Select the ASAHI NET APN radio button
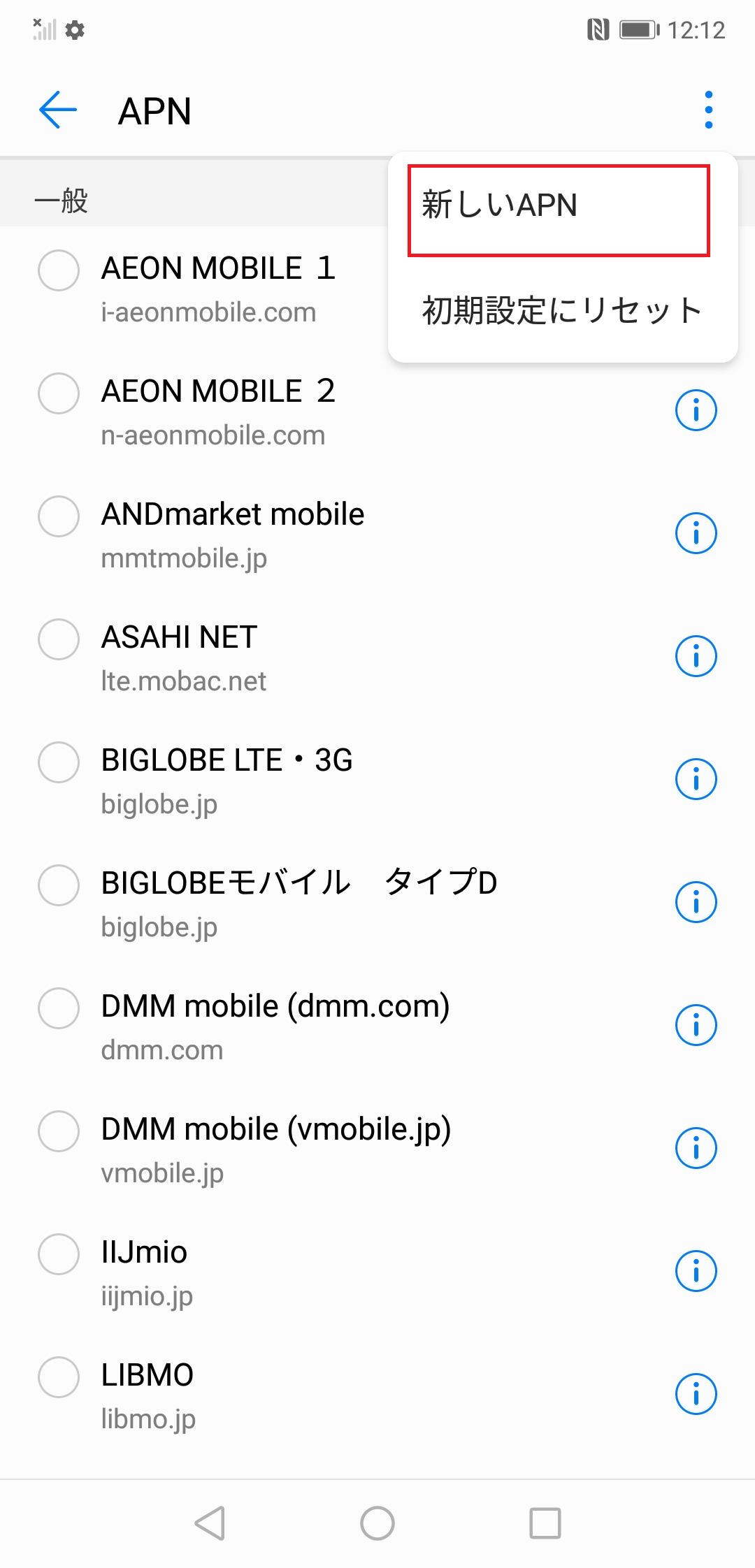The height and width of the screenshot is (1568, 755). [58, 639]
